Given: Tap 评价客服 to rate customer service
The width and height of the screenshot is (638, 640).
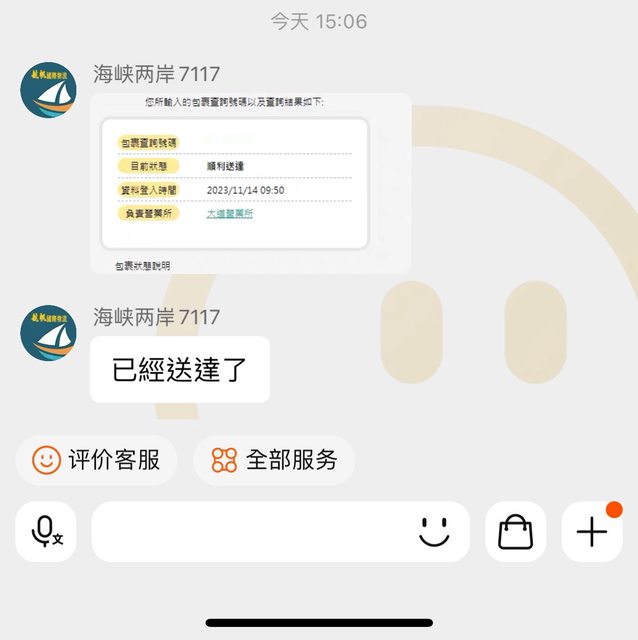Looking at the screenshot, I should click(x=96, y=460).
